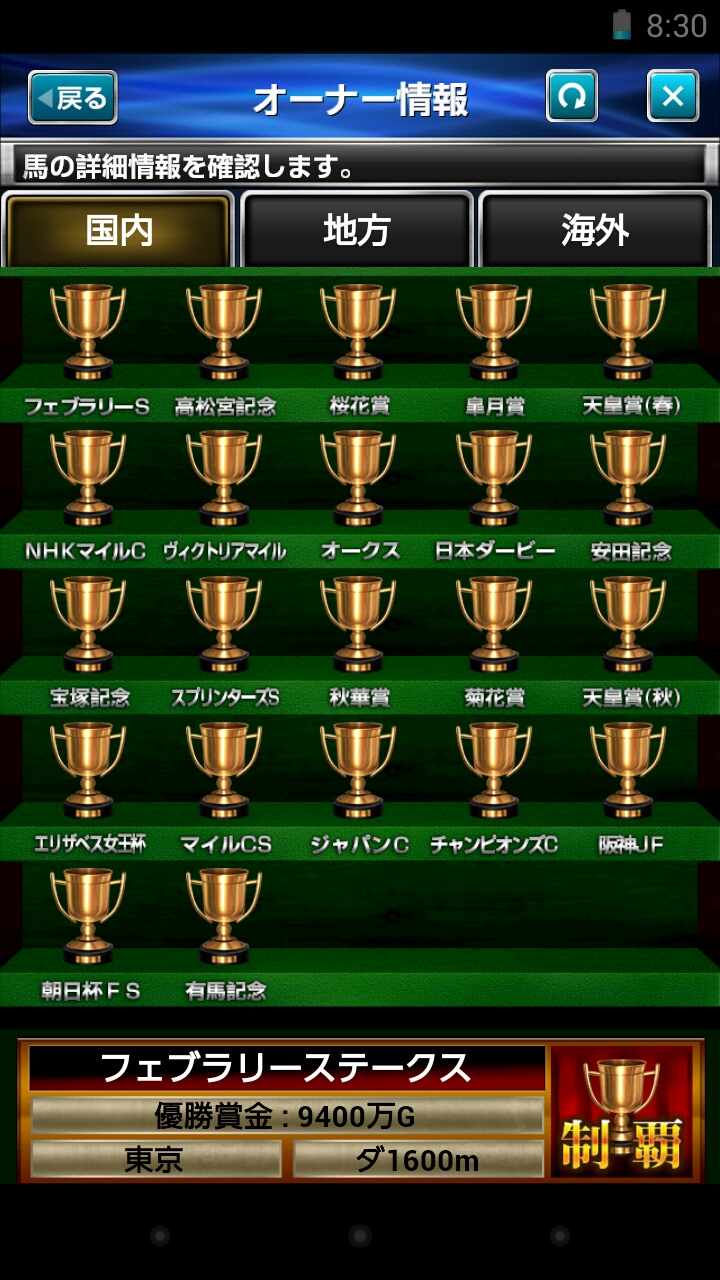Select the フェブラリーS trophy

88,332
